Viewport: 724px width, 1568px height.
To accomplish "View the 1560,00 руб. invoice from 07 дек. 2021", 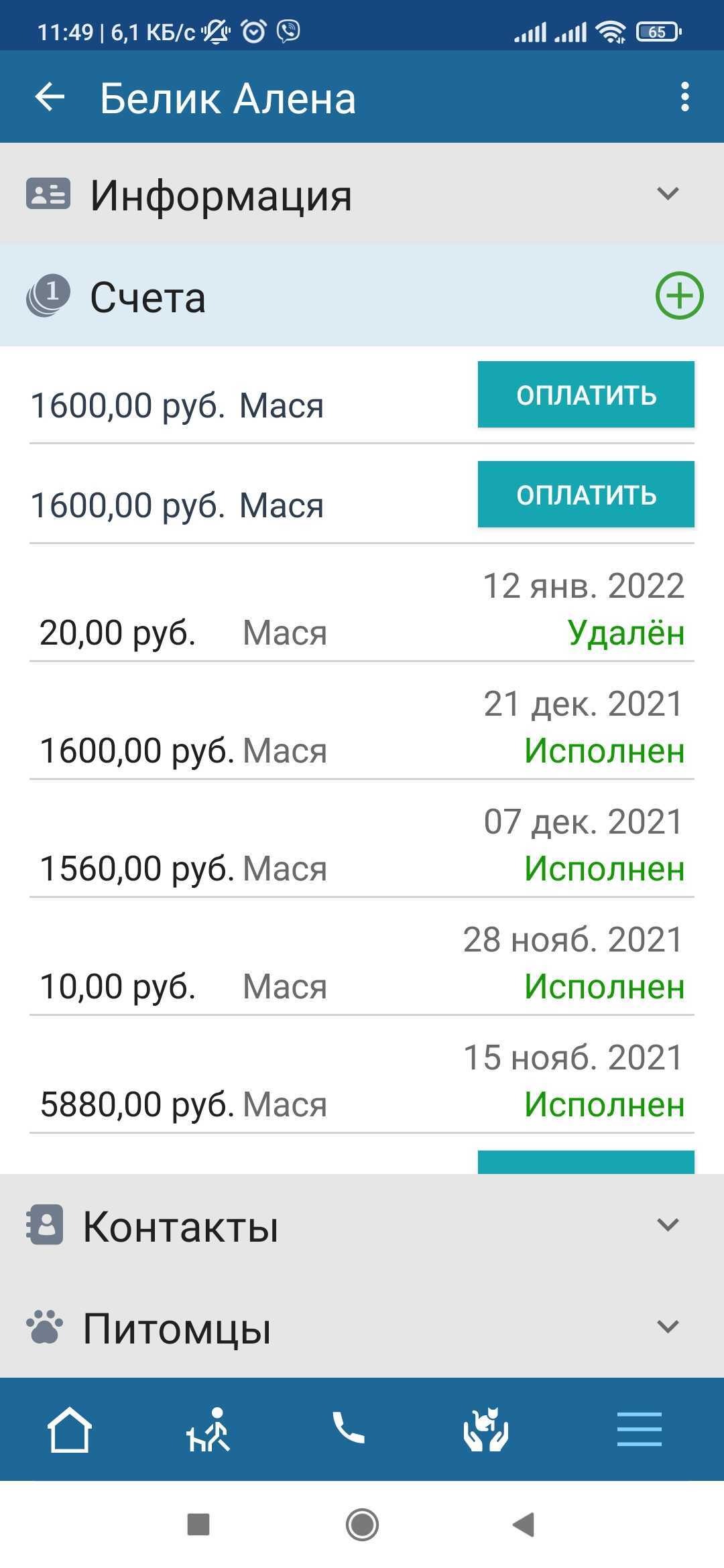I will click(362, 846).
